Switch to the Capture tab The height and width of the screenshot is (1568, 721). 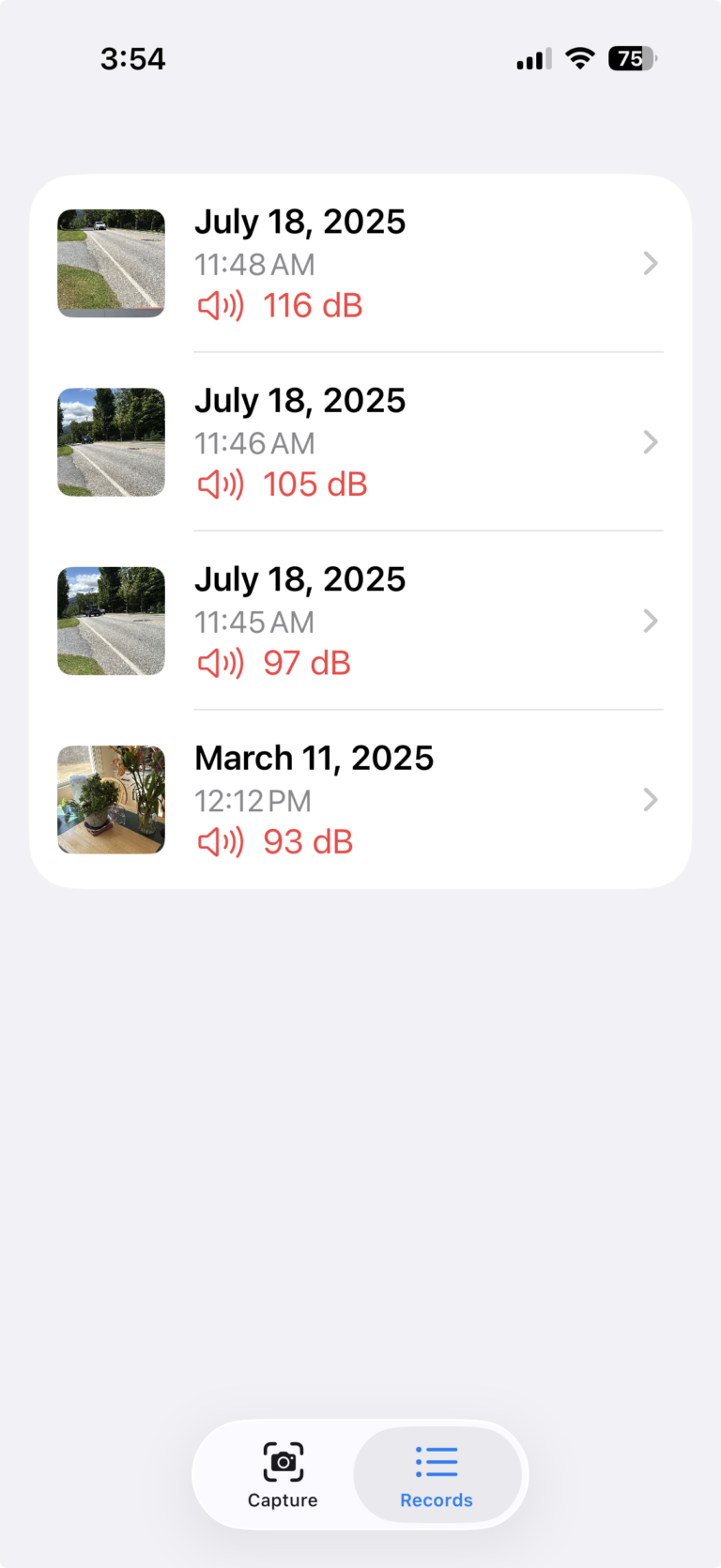pos(283,1475)
